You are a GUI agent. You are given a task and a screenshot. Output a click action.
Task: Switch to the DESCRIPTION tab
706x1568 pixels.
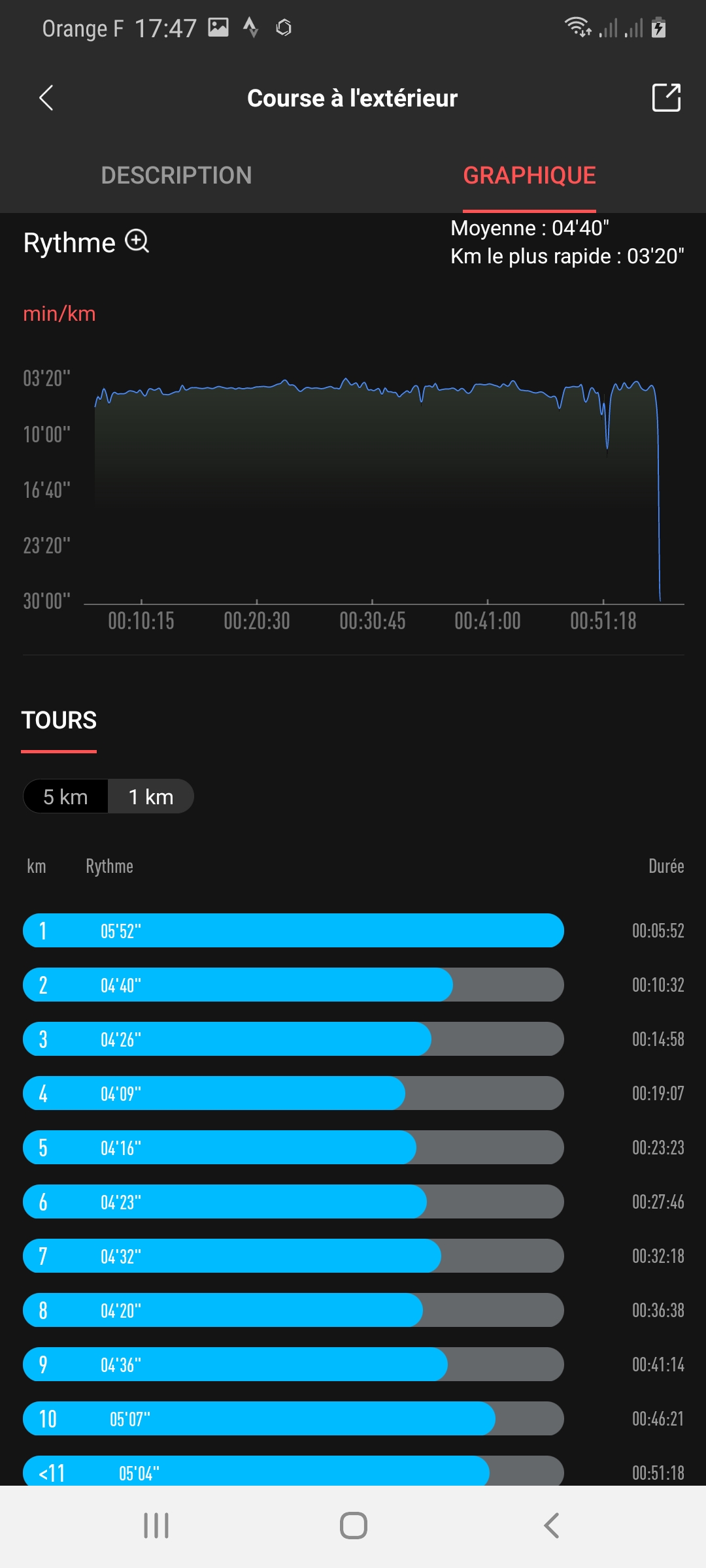(176, 175)
